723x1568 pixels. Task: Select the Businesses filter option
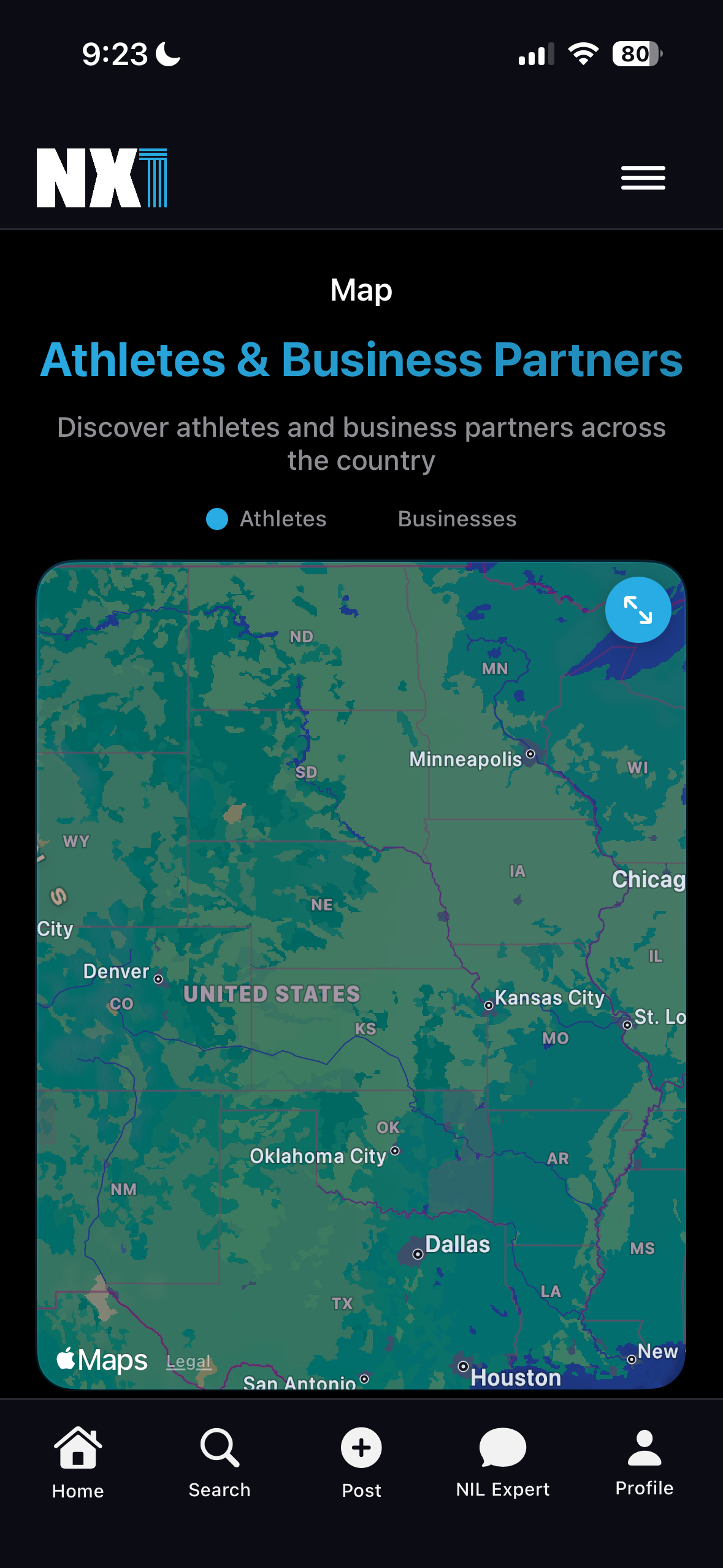pos(456,518)
